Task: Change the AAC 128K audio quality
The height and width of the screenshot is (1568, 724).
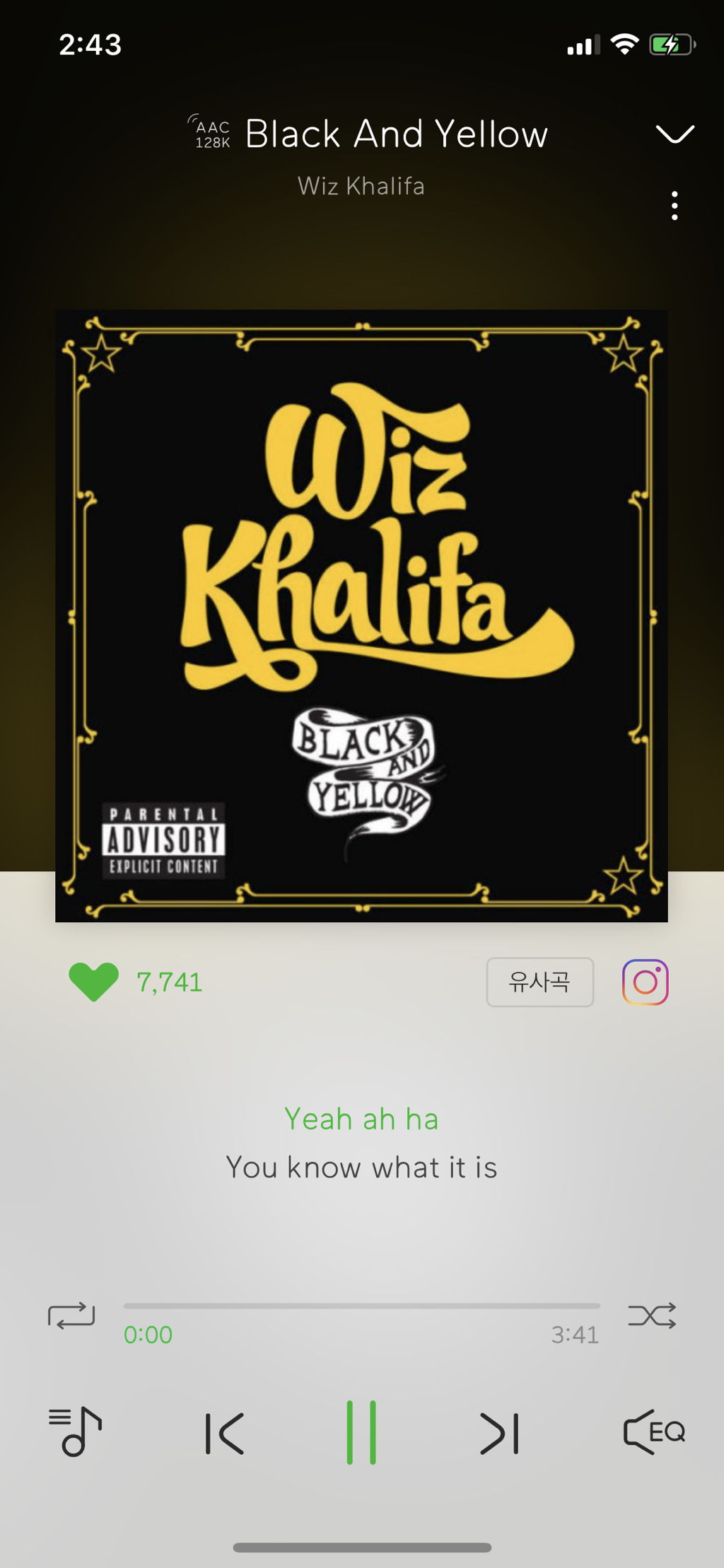Action: 210,132
